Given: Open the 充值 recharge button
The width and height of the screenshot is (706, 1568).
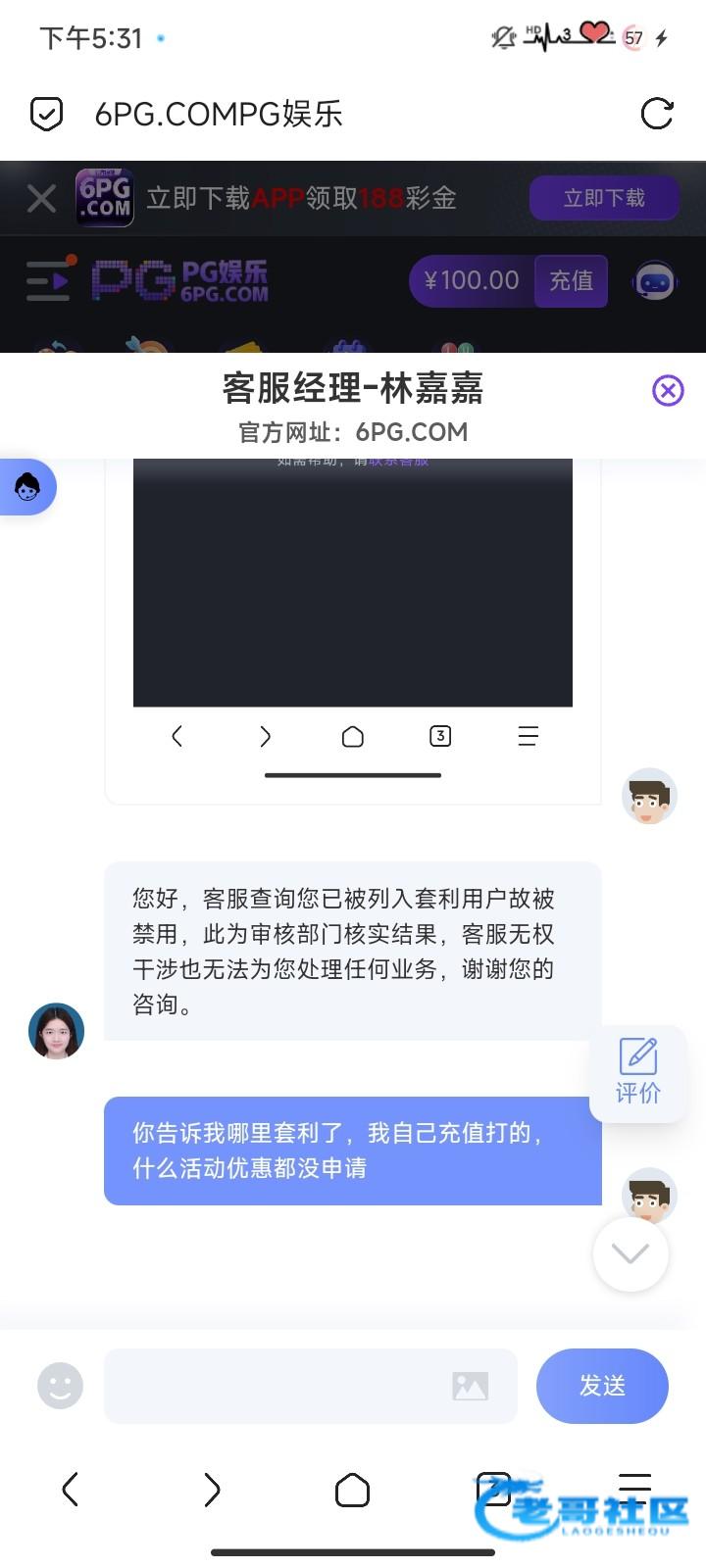Looking at the screenshot, I should click(571, 281).
